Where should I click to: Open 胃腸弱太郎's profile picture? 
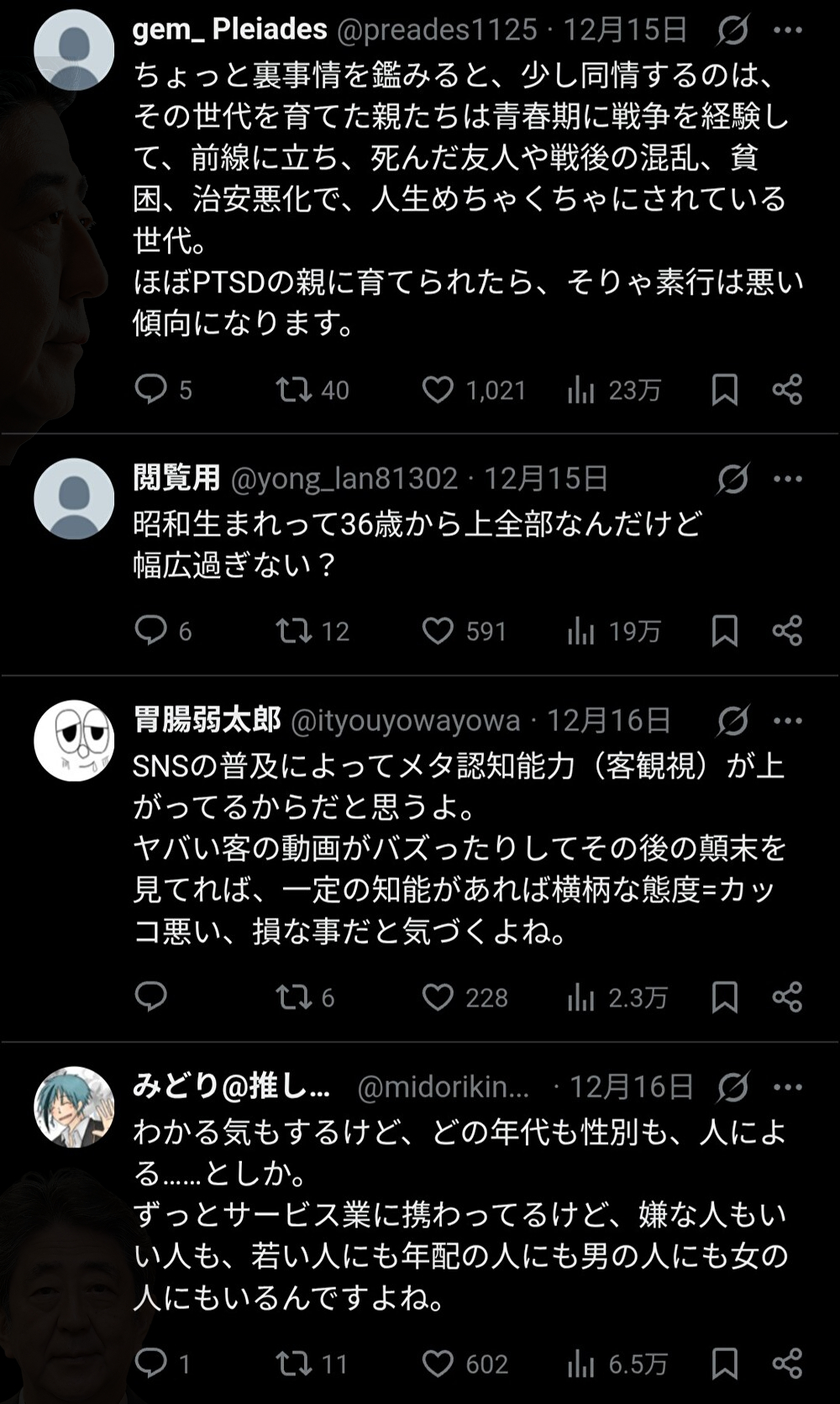click(74, 740)
